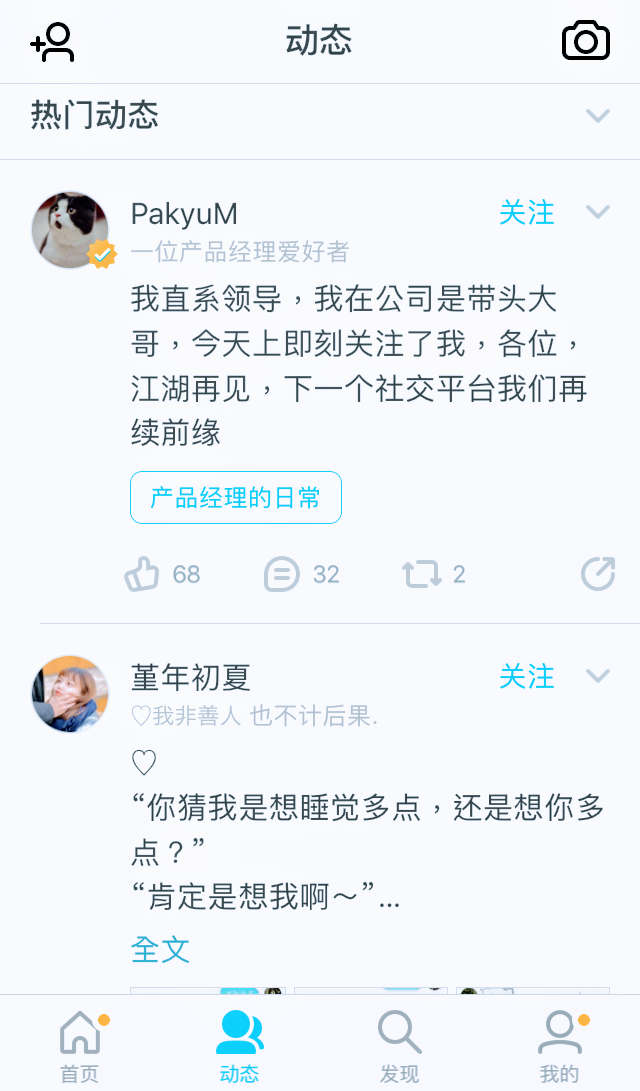The height and width of the screenshot is (1091, 640).
Task: Repost PakyuM's post
Action: click(x=421, y=574)
